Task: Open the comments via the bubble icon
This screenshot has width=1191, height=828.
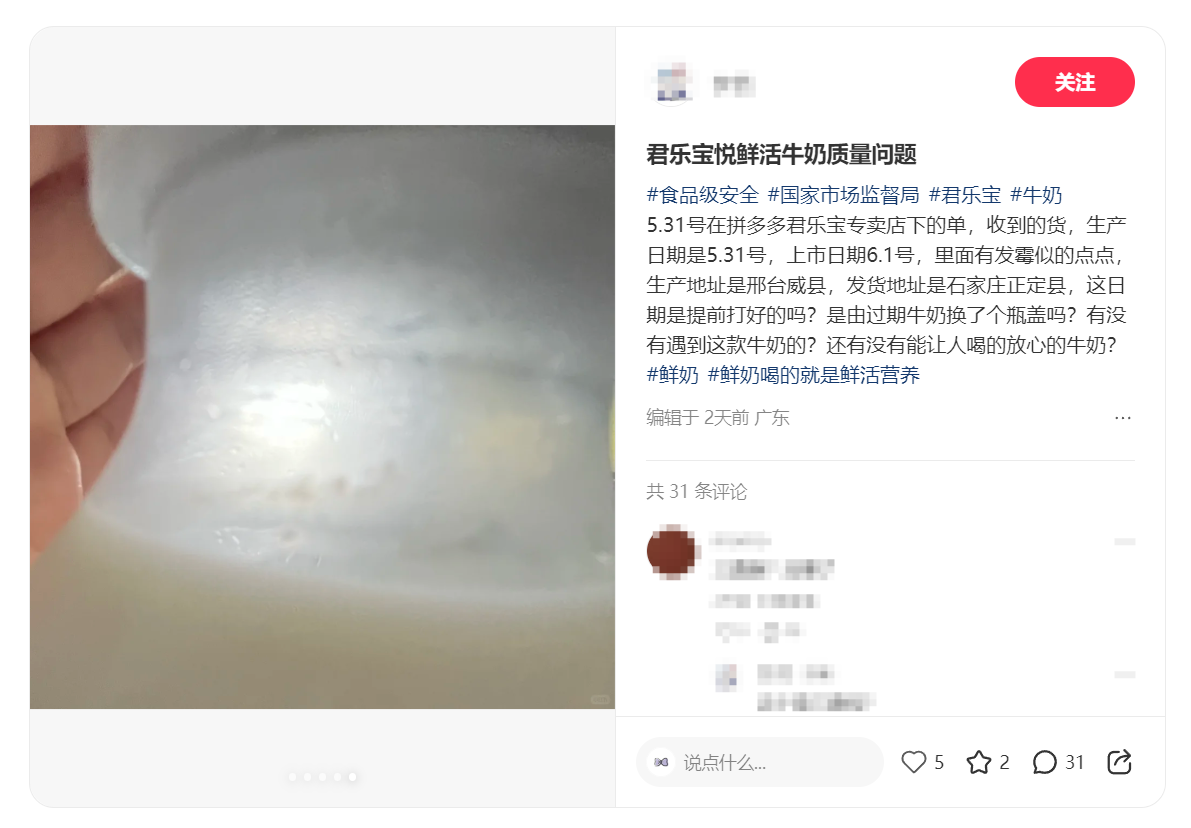Action: coord(1045,763)
